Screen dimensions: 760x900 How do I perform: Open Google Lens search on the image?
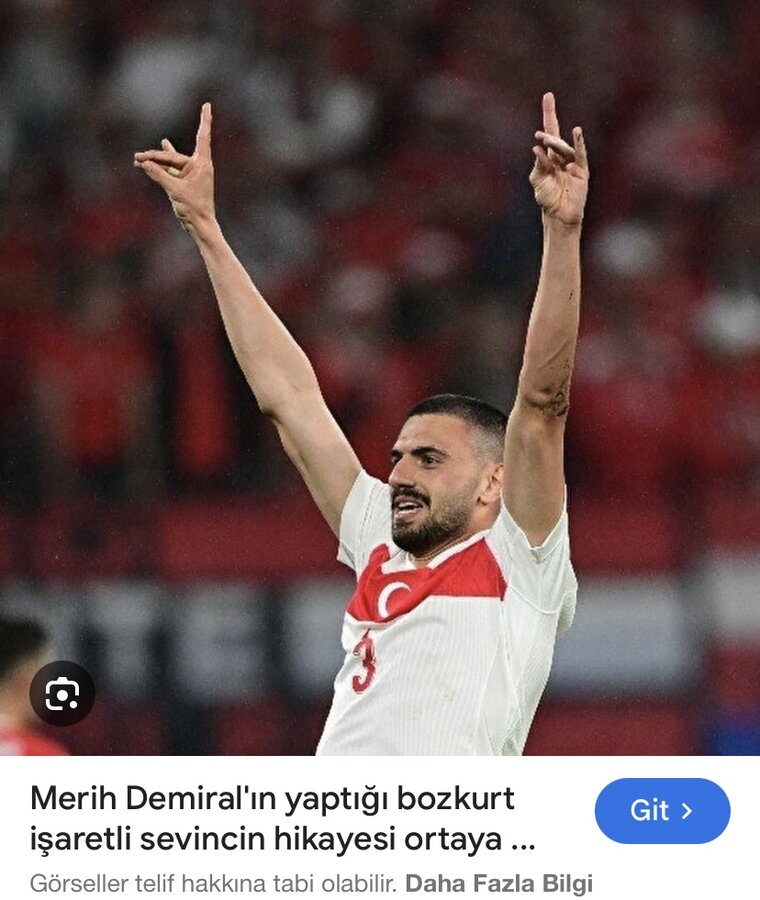[x=62, y=693]
